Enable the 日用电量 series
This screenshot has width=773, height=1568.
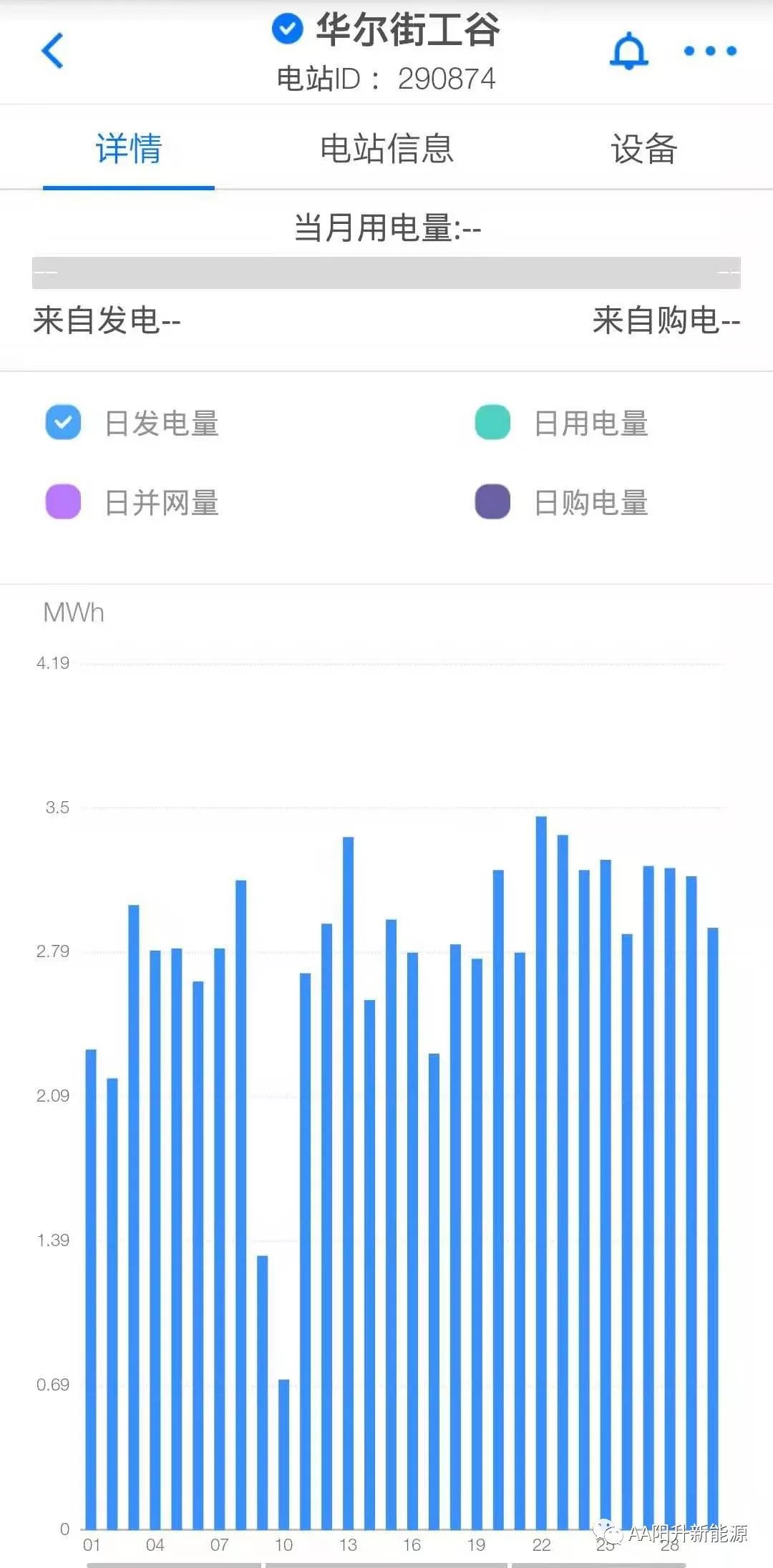tap(492, 423)
